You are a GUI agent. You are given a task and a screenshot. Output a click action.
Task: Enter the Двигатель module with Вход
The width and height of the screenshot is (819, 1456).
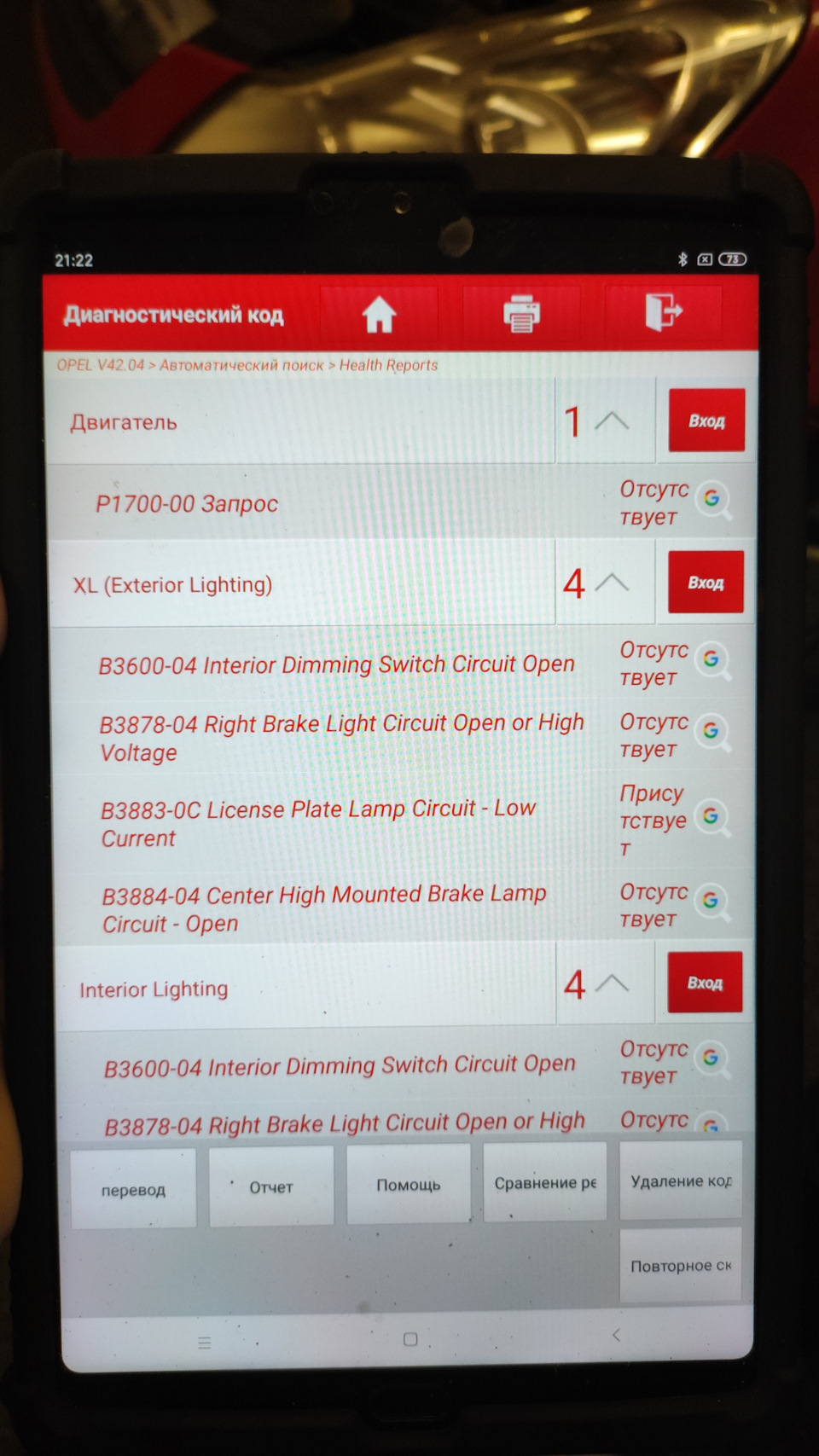pos(706,421)
